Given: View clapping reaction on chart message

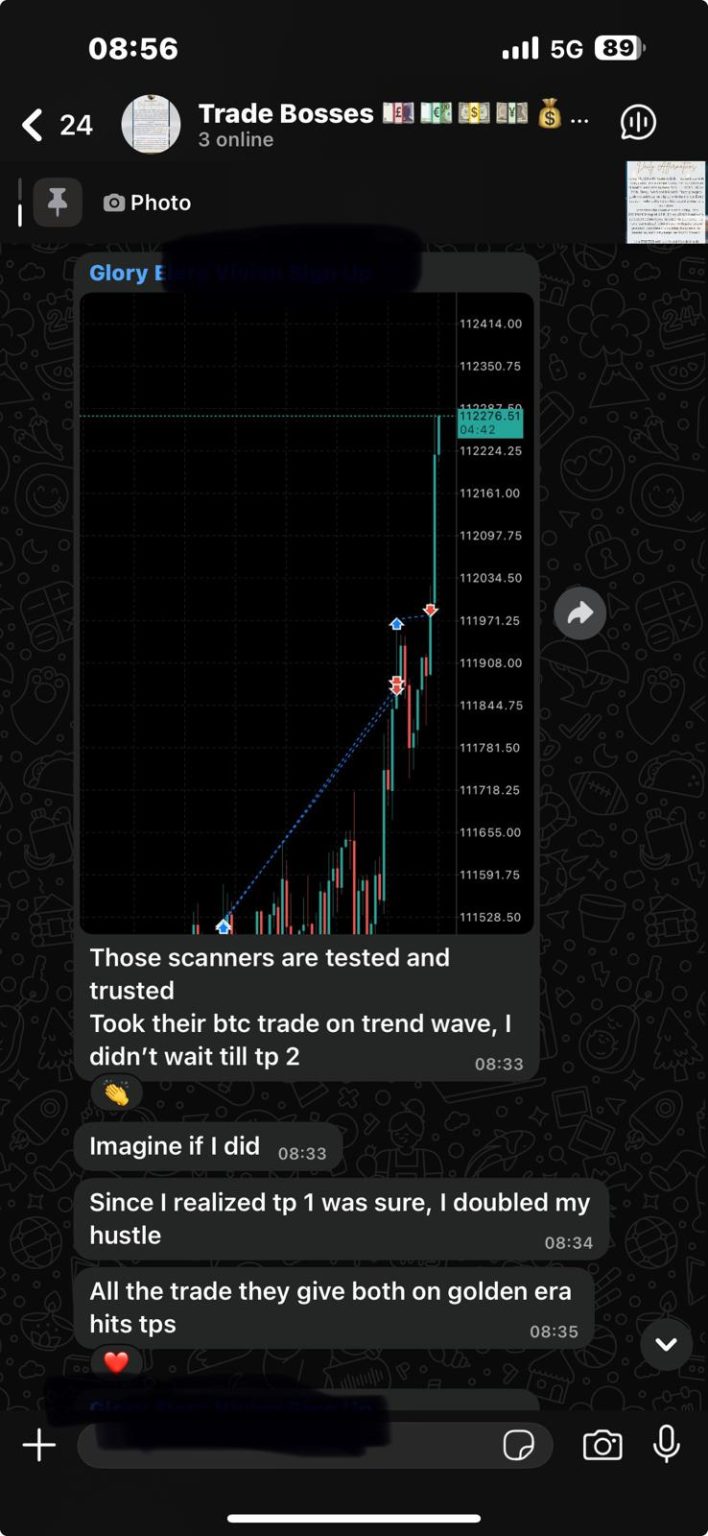Looking at the screenshot, I should coord(116,1093).
